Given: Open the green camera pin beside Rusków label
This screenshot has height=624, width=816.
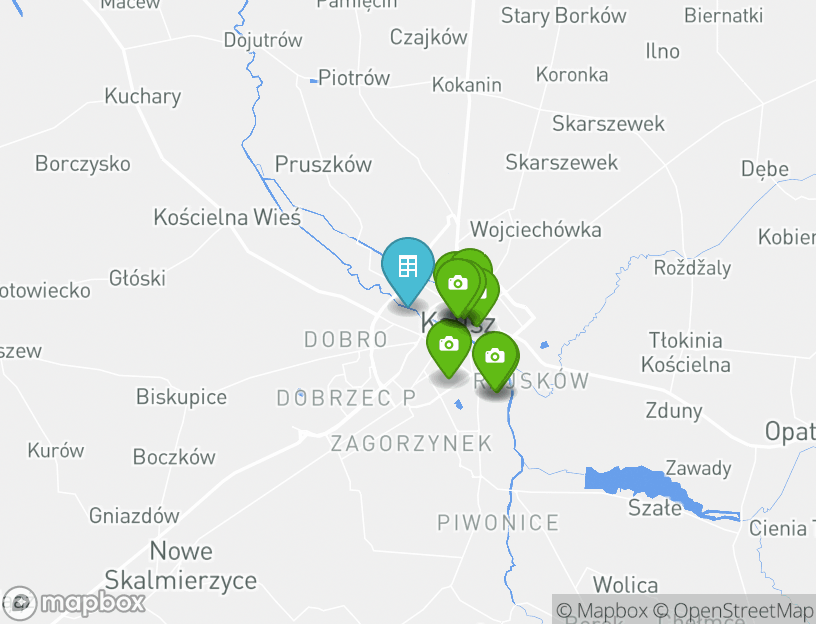Looking at the screenshot, I should tap(494, 357).
